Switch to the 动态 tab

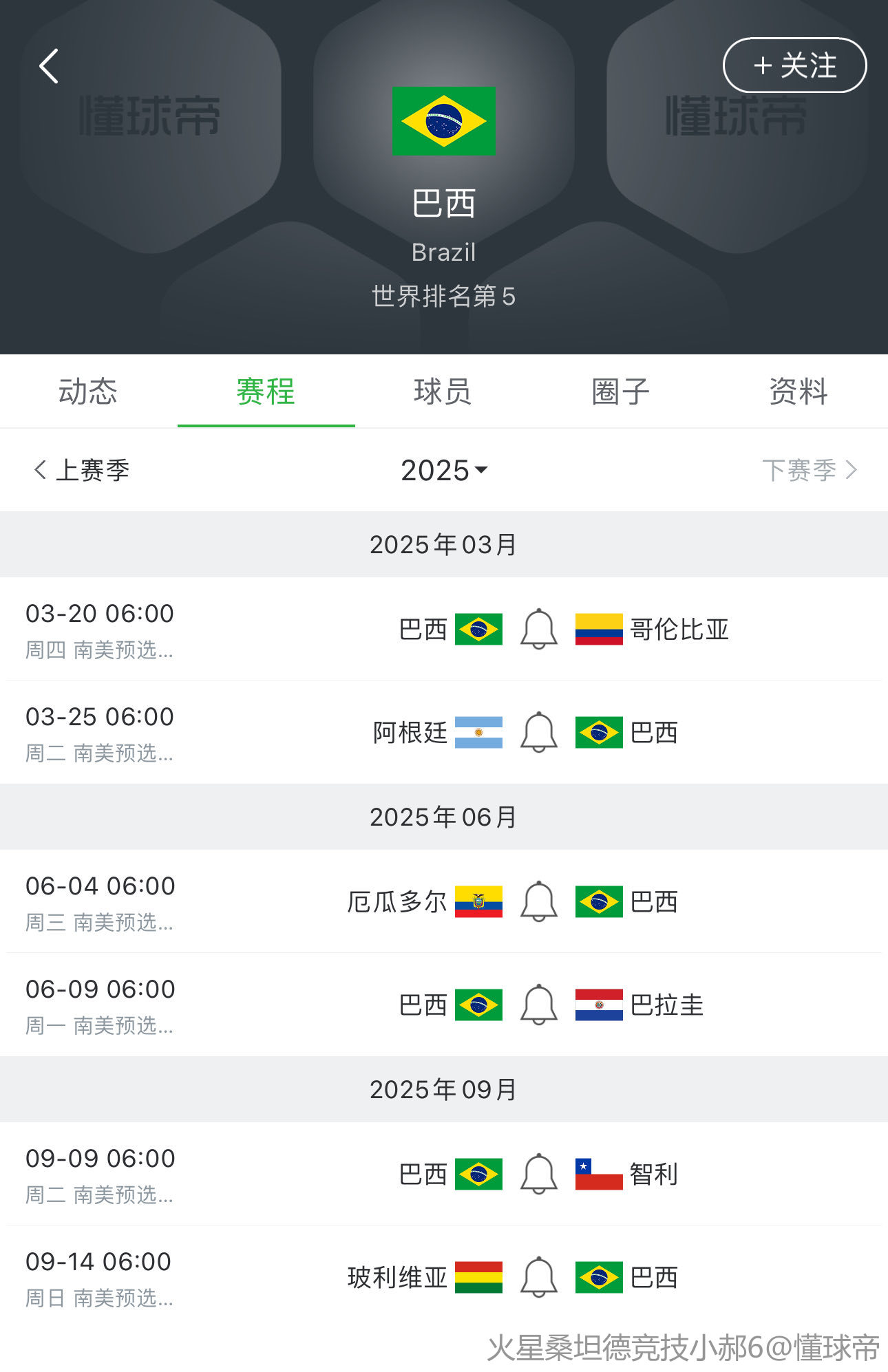89,391
